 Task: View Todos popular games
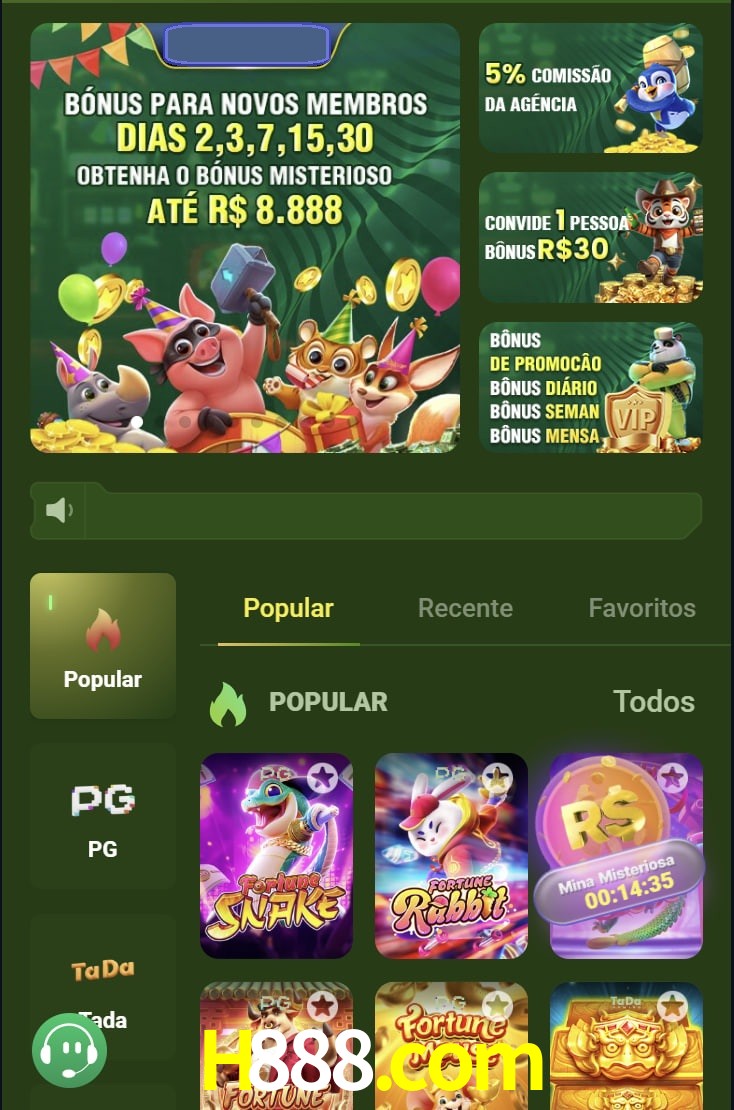653,702
